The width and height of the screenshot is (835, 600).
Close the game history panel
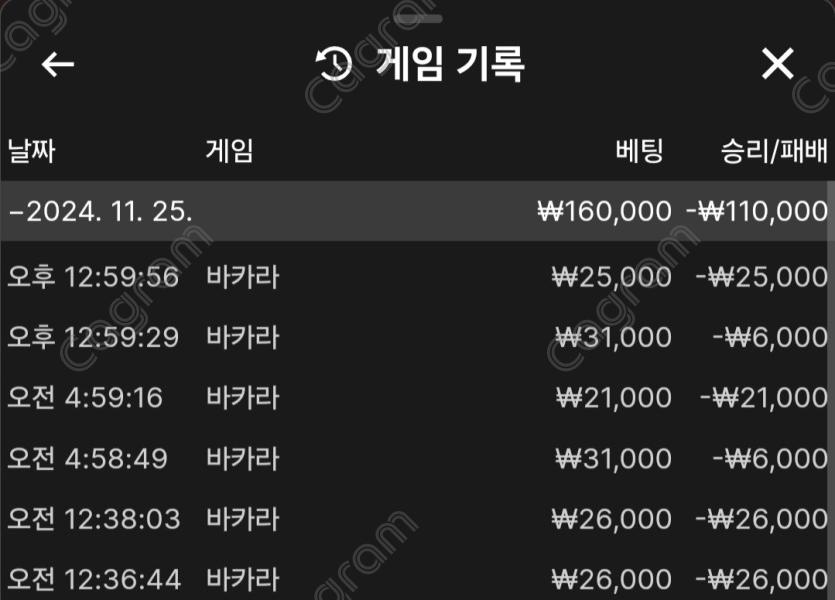777,65
